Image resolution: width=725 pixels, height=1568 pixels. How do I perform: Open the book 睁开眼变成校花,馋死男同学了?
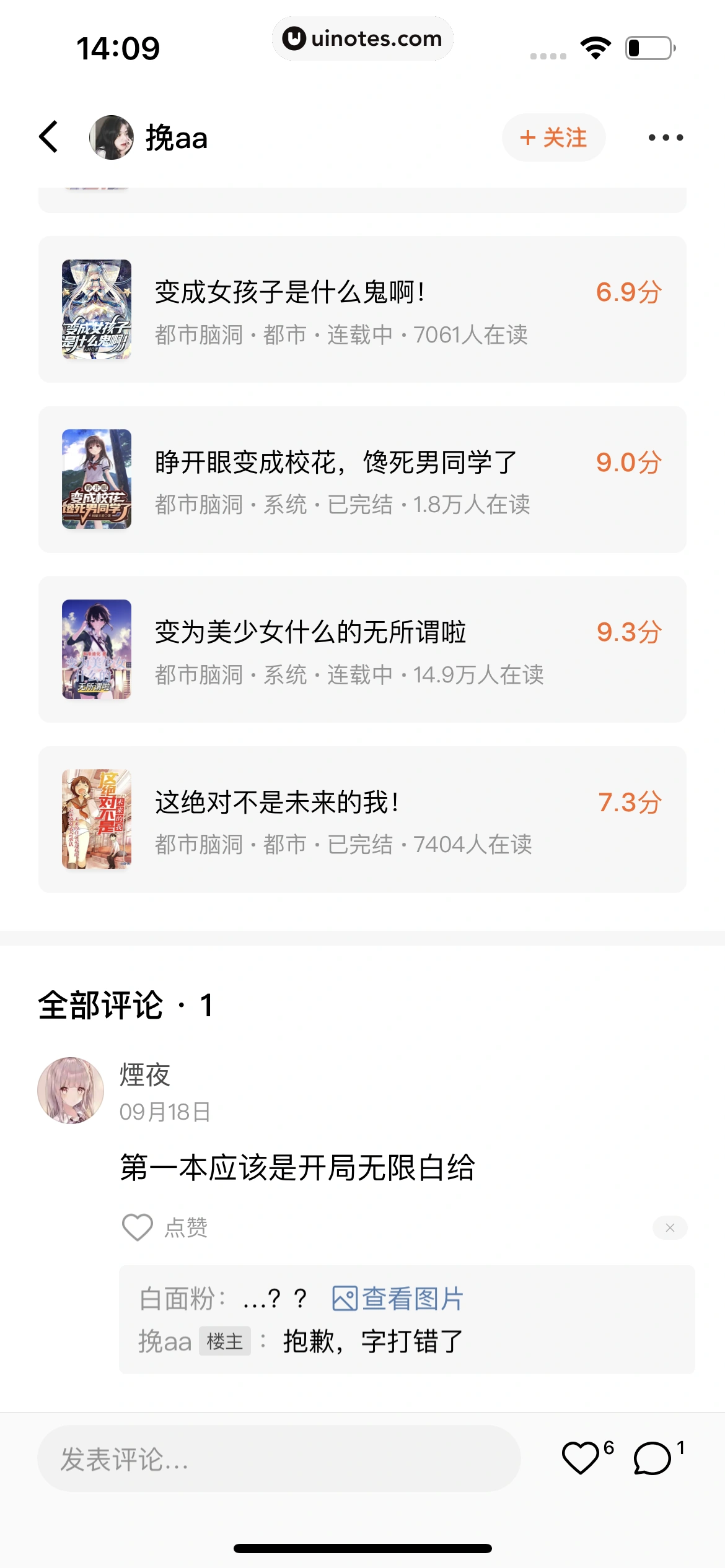click(362, 479)
